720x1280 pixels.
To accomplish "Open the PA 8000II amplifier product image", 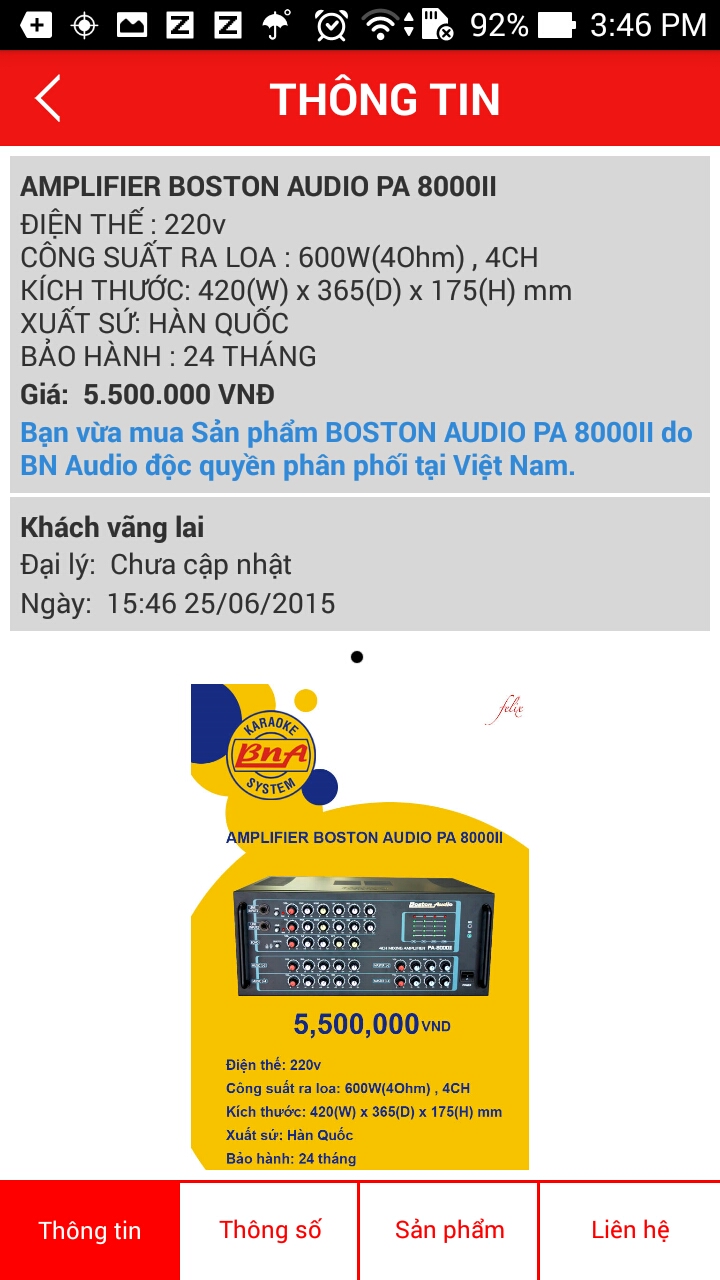I will [x=360, y=926].
